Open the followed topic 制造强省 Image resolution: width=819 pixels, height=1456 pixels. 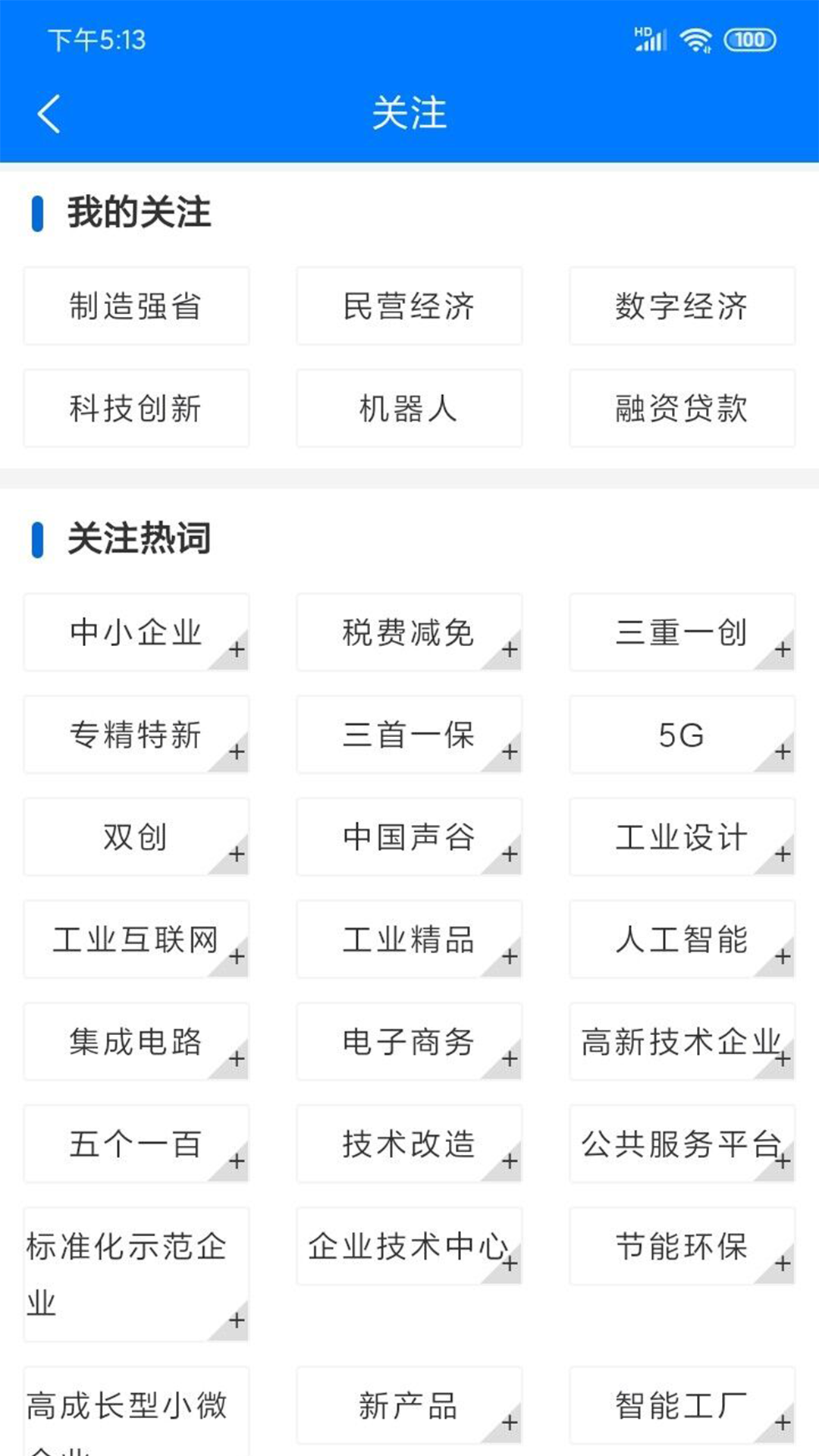tap(136, 306)
